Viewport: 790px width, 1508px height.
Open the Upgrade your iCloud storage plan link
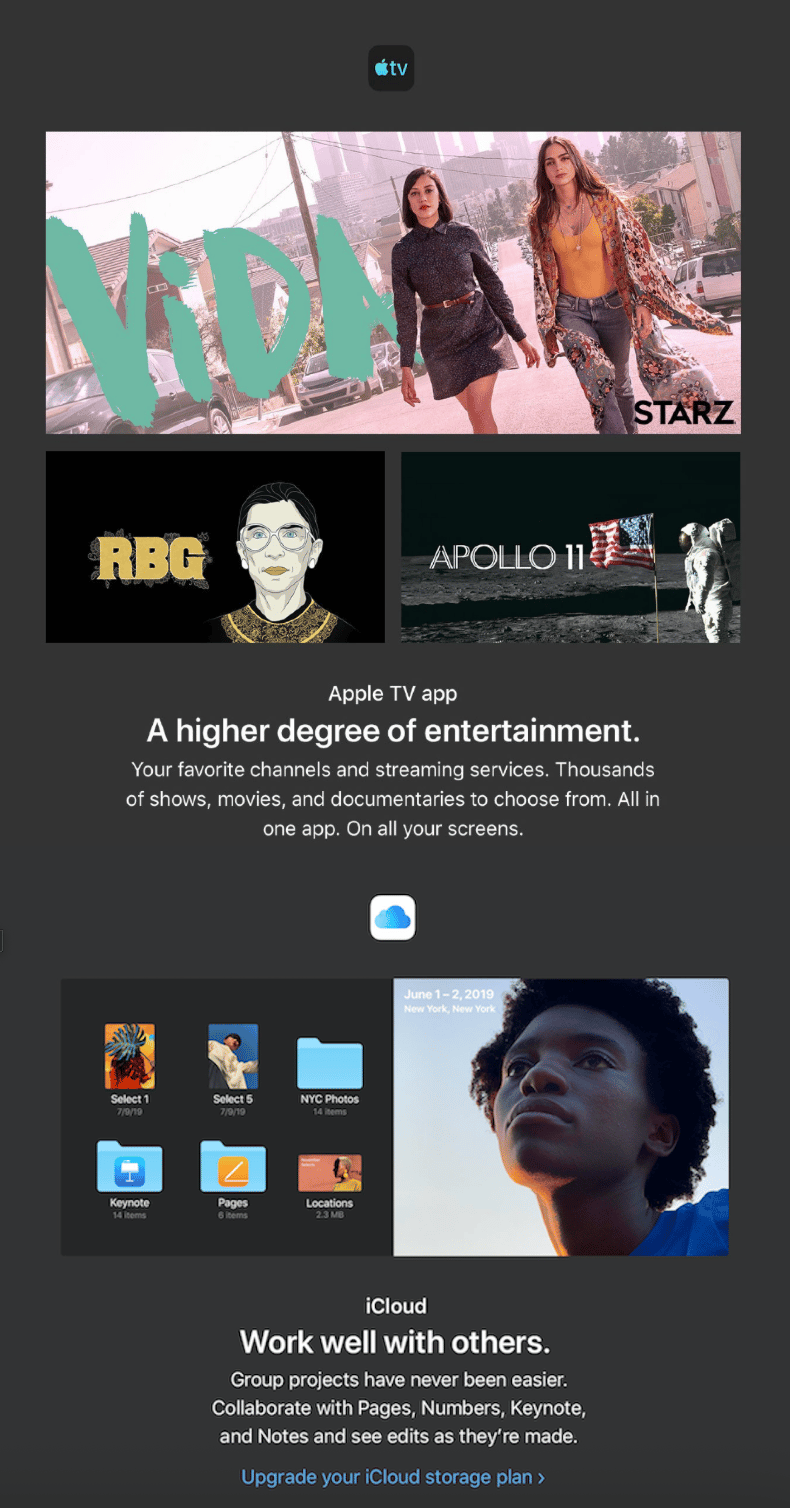[x=393, y=1477]
